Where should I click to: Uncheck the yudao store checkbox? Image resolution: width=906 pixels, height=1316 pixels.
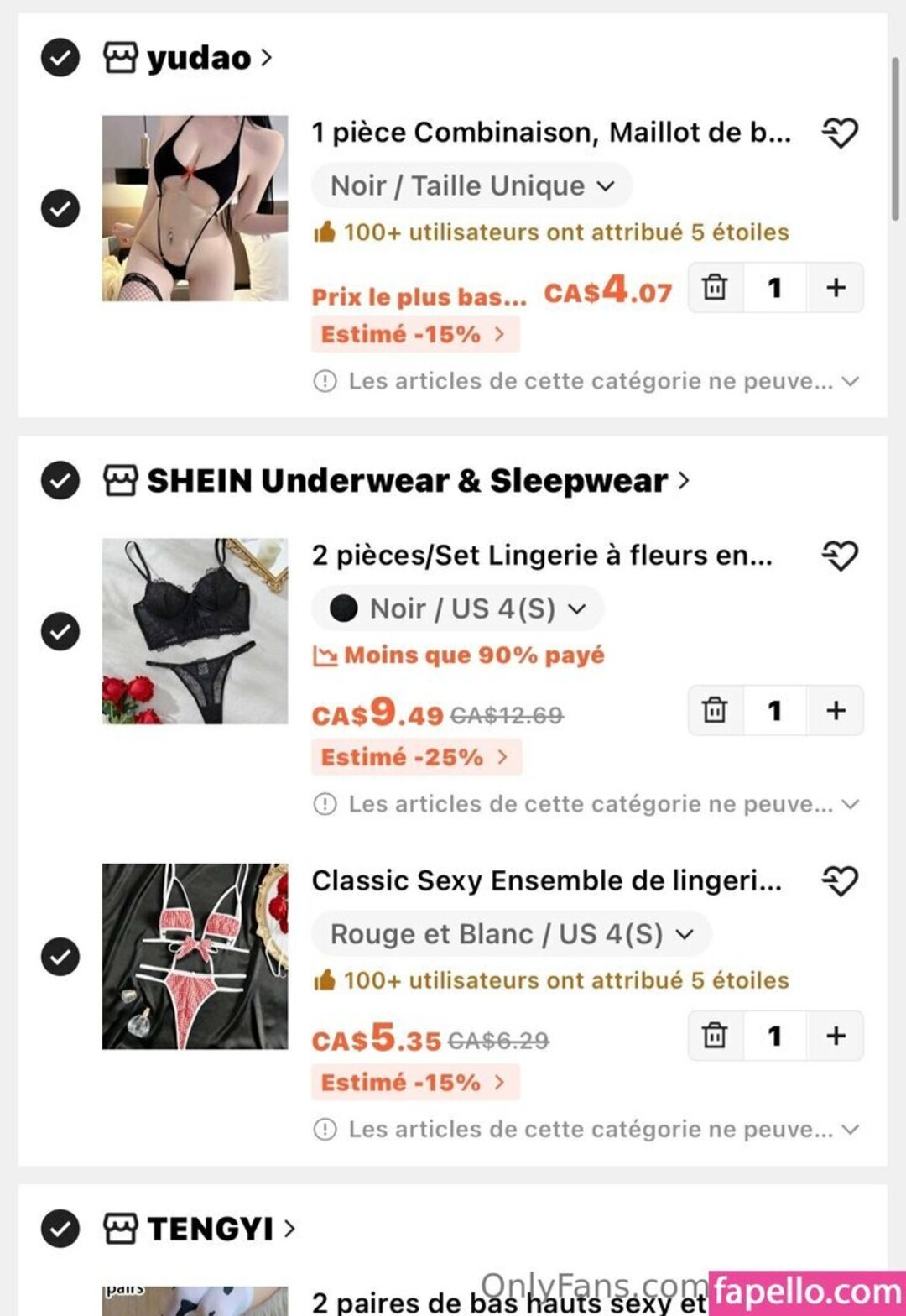[60, 58]
